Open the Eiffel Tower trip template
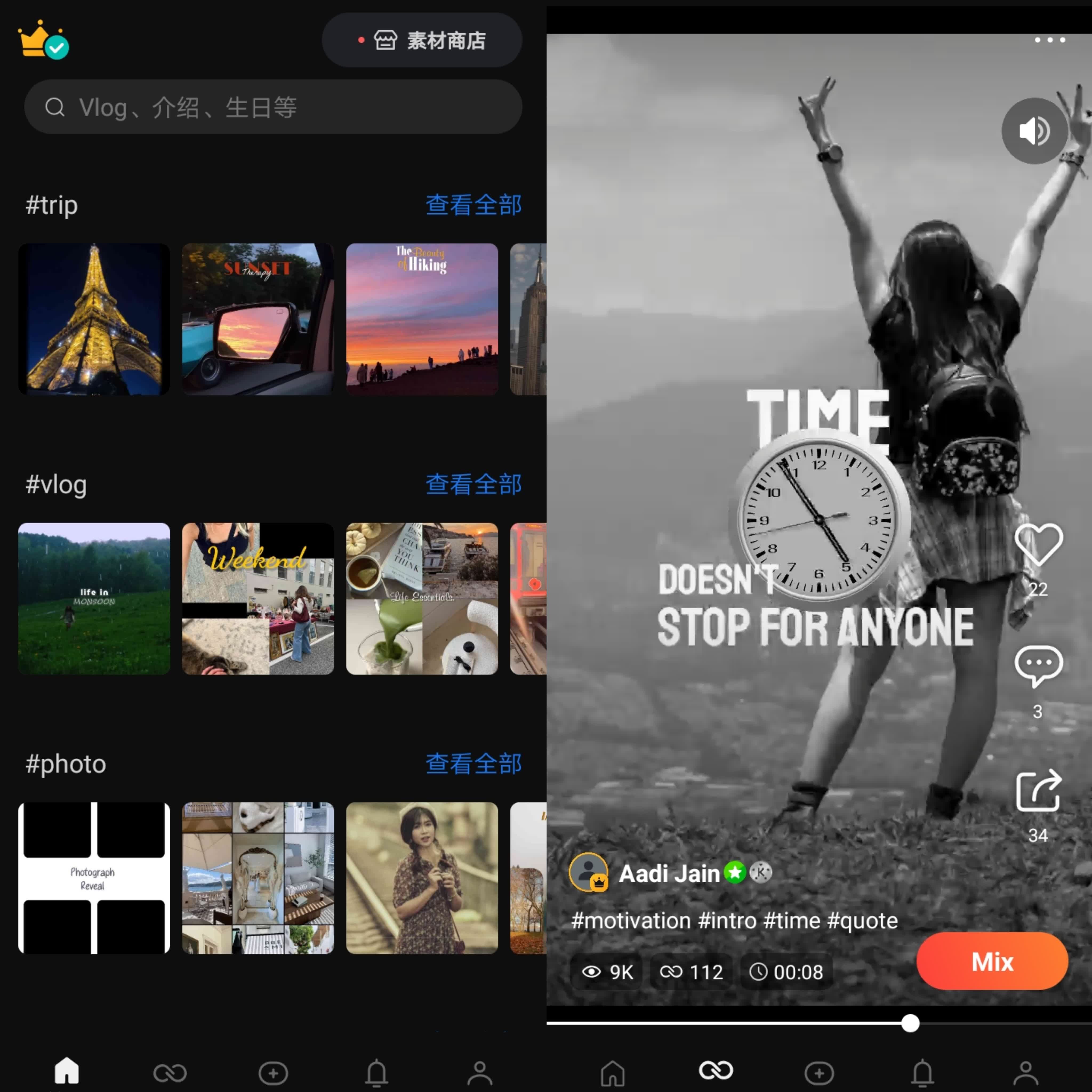Viewport: 1092px width, 1092px height. click(94, 319)
